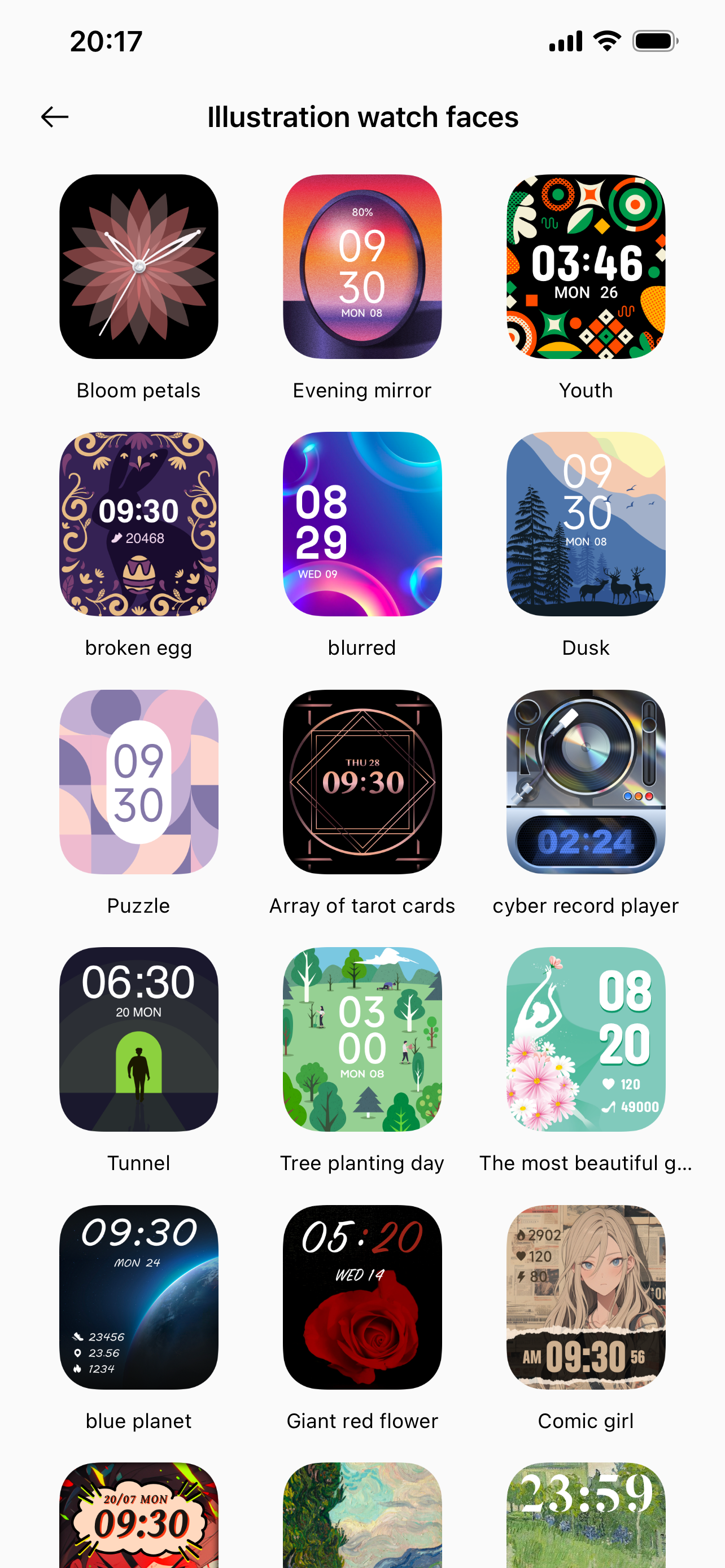
Task: View The most beautiful g... watch face
Action: tap(586, 1039)
